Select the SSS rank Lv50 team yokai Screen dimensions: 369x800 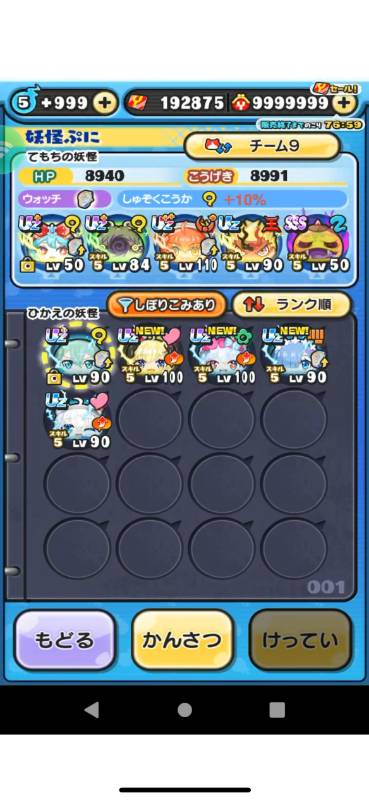(318, 244)
